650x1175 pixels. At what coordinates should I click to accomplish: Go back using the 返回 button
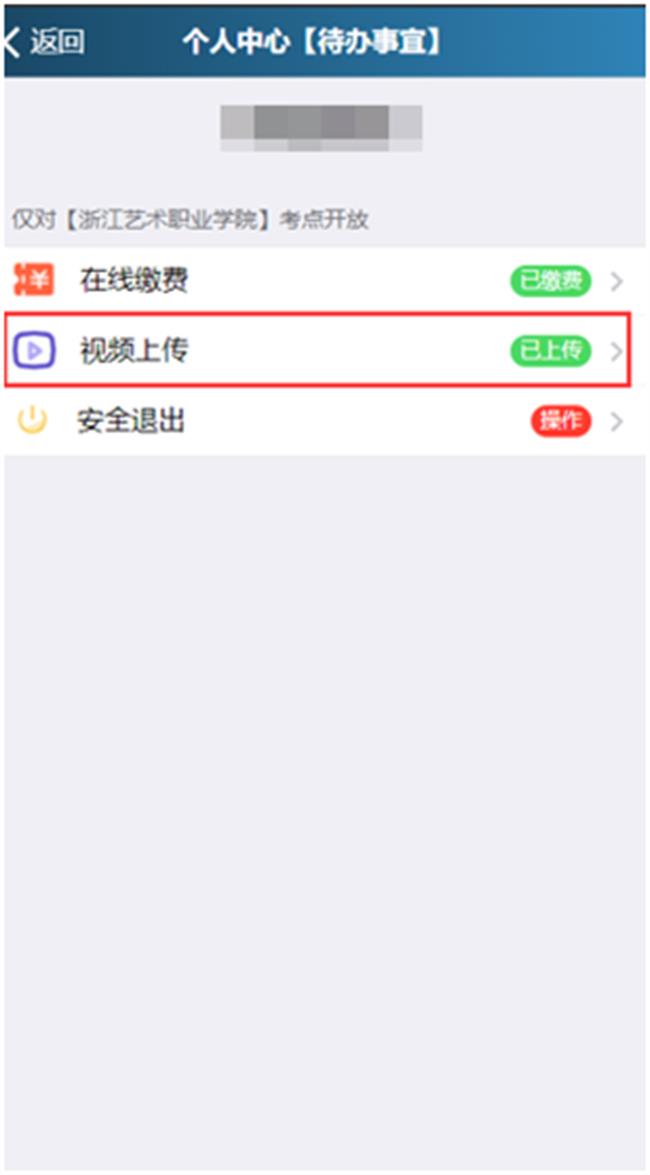pos(45,42)
